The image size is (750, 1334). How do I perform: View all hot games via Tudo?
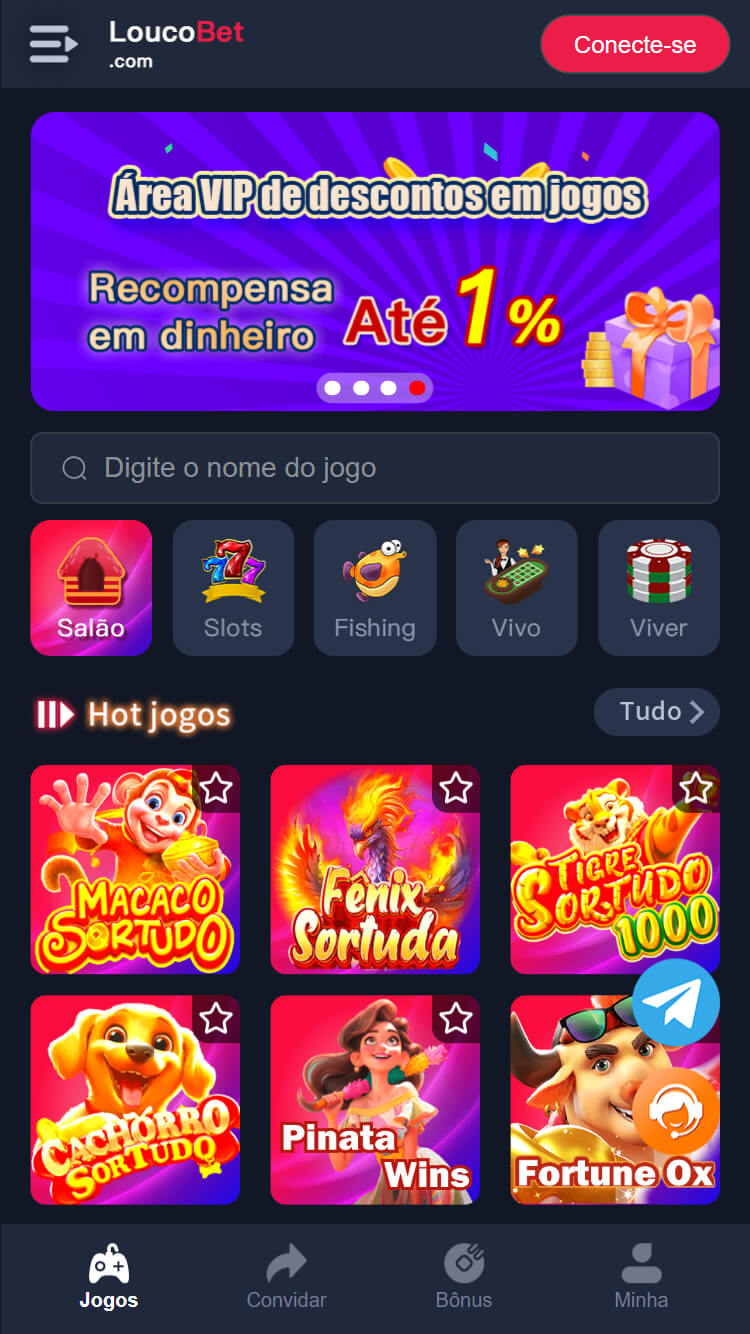[657, 712]
